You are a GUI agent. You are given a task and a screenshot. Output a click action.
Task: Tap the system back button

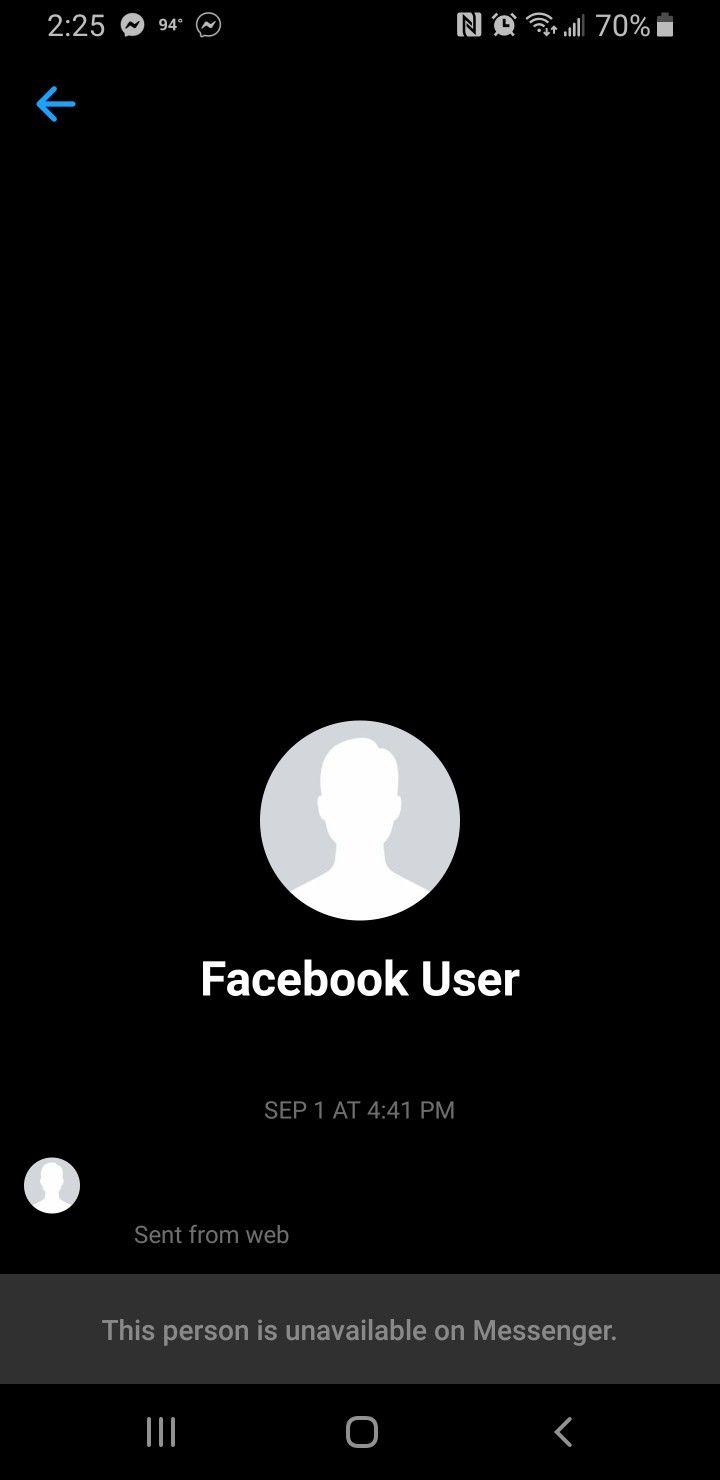click(x=563, y=1432)
